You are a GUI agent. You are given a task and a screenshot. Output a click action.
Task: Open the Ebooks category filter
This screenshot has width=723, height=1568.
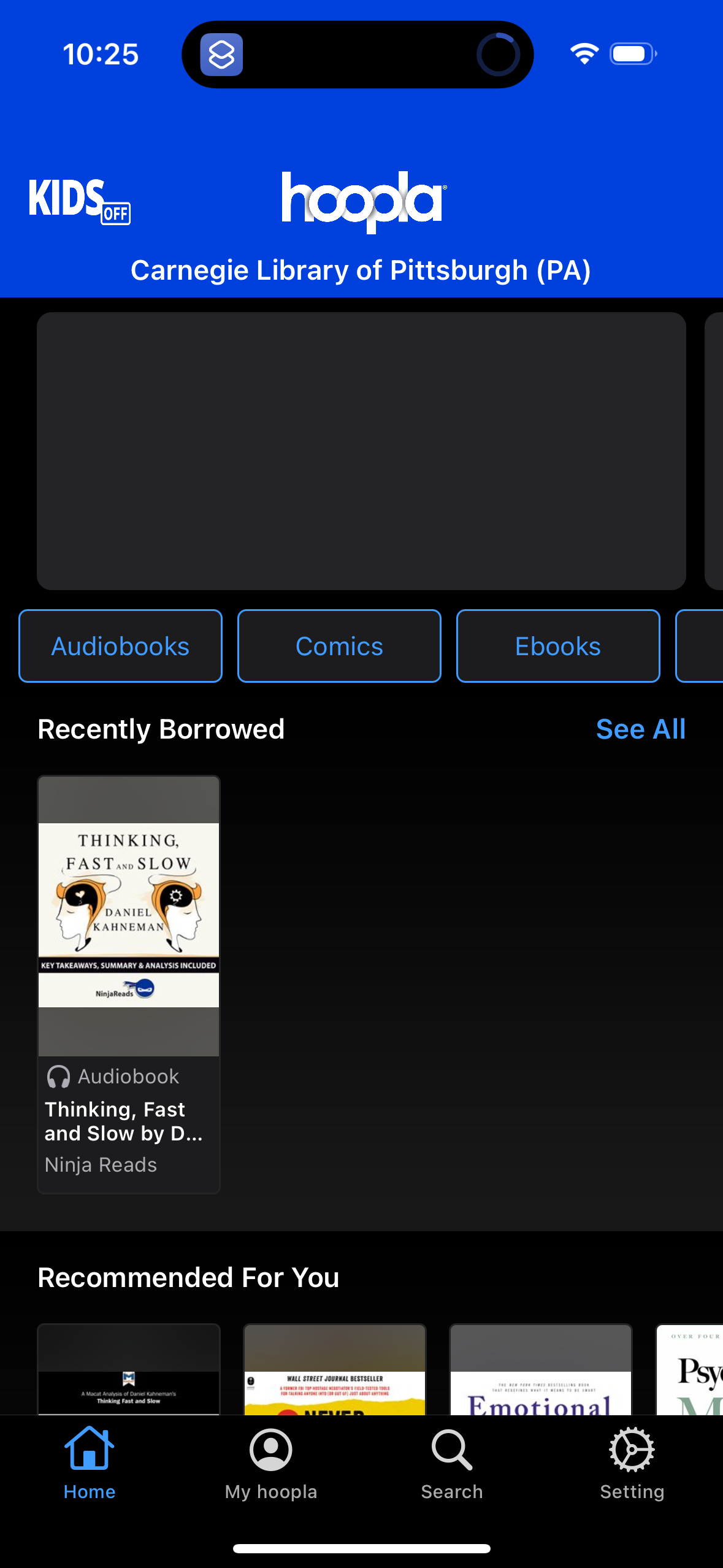557,645
